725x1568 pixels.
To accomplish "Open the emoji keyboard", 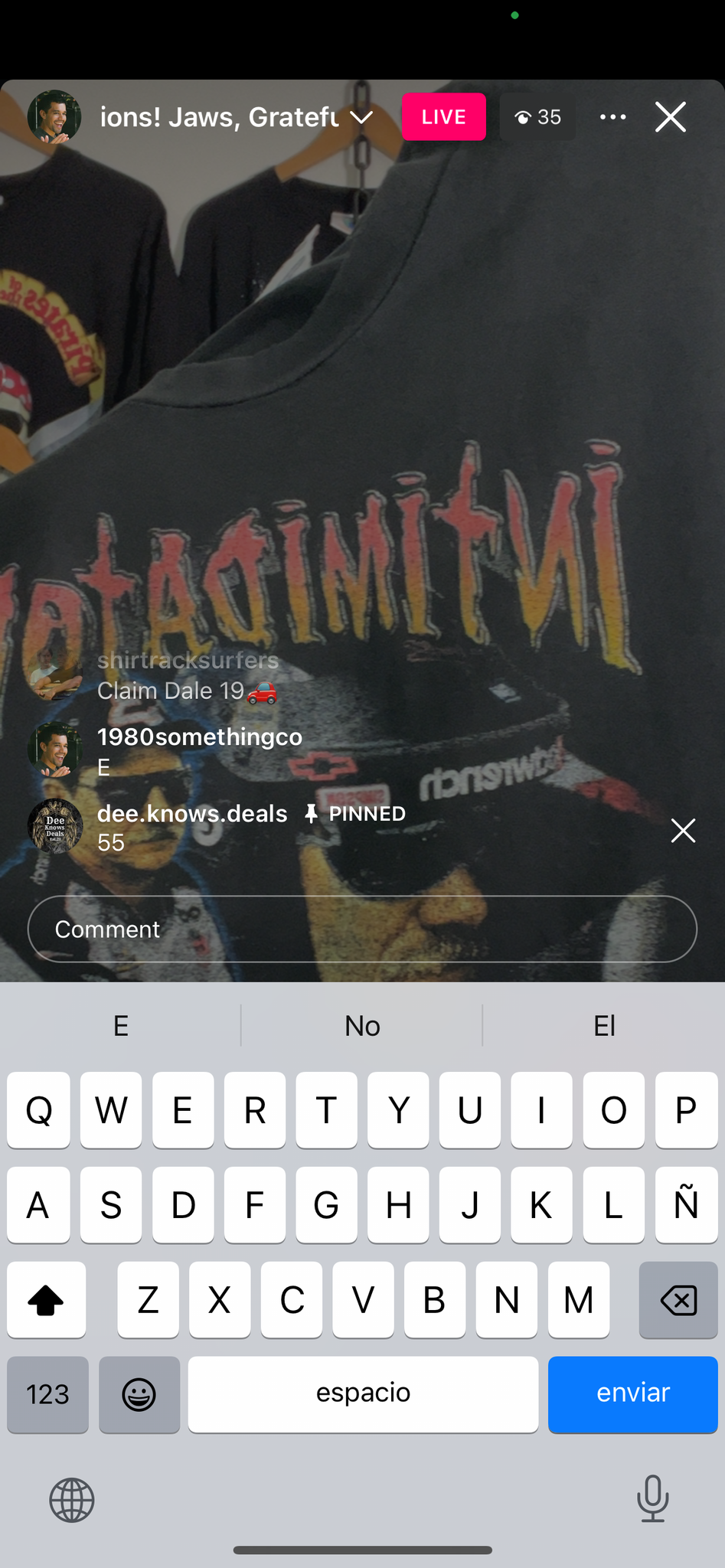I will 139,1393.
